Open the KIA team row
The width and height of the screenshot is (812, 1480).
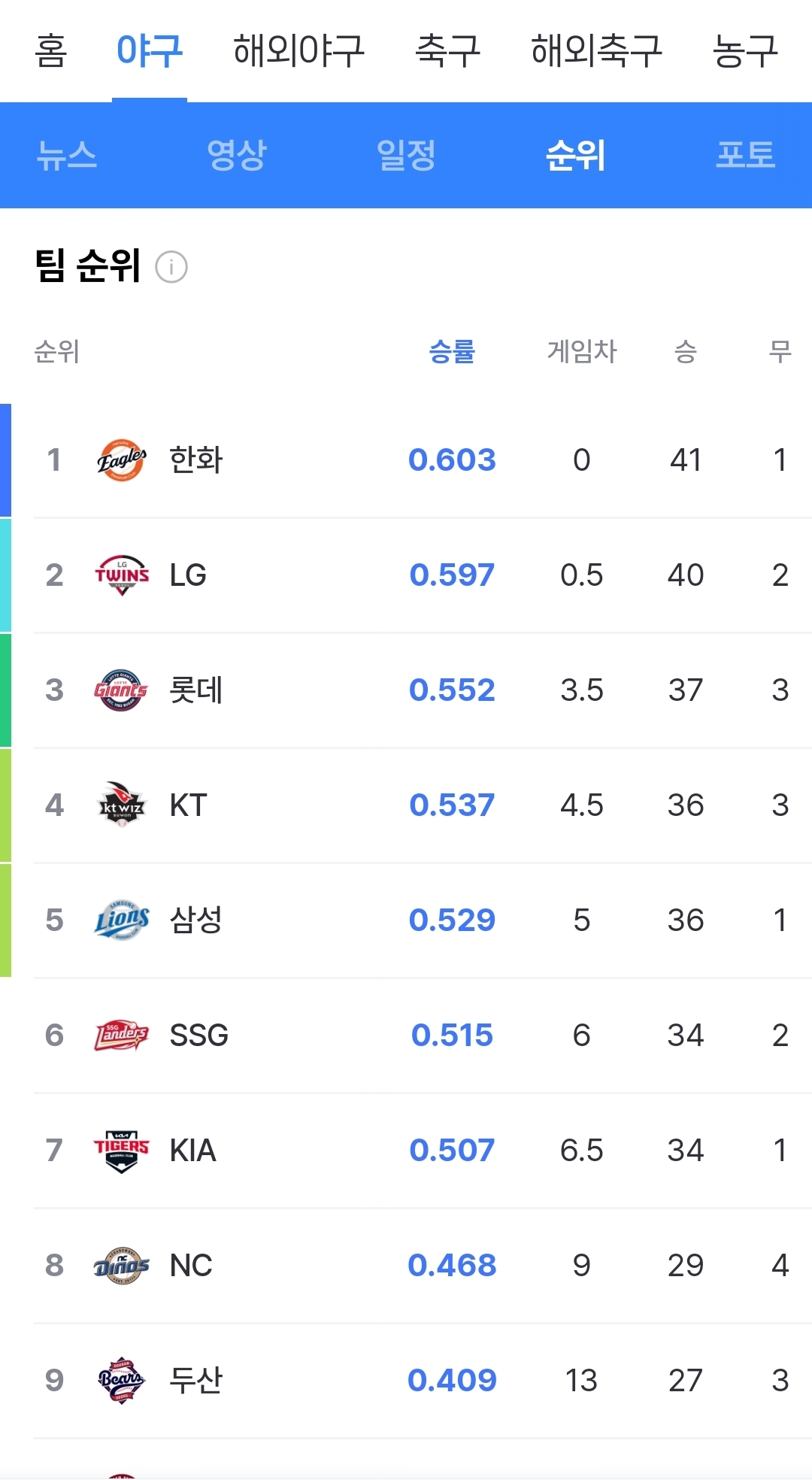click(406, 1151)
